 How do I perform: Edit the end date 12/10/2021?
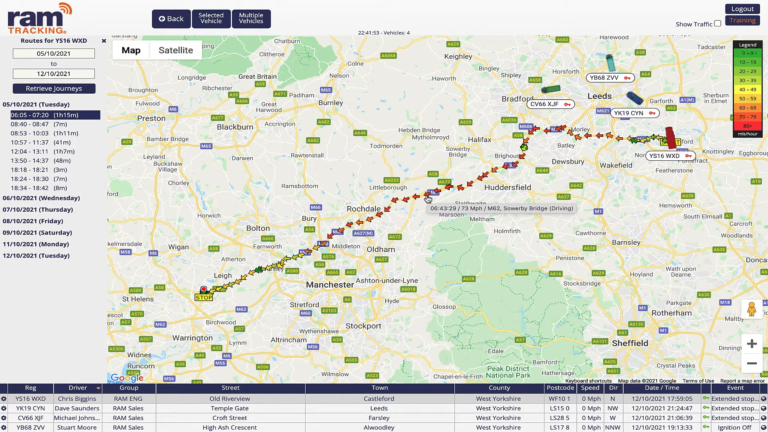pyautogui.click(x=54, y=75)
